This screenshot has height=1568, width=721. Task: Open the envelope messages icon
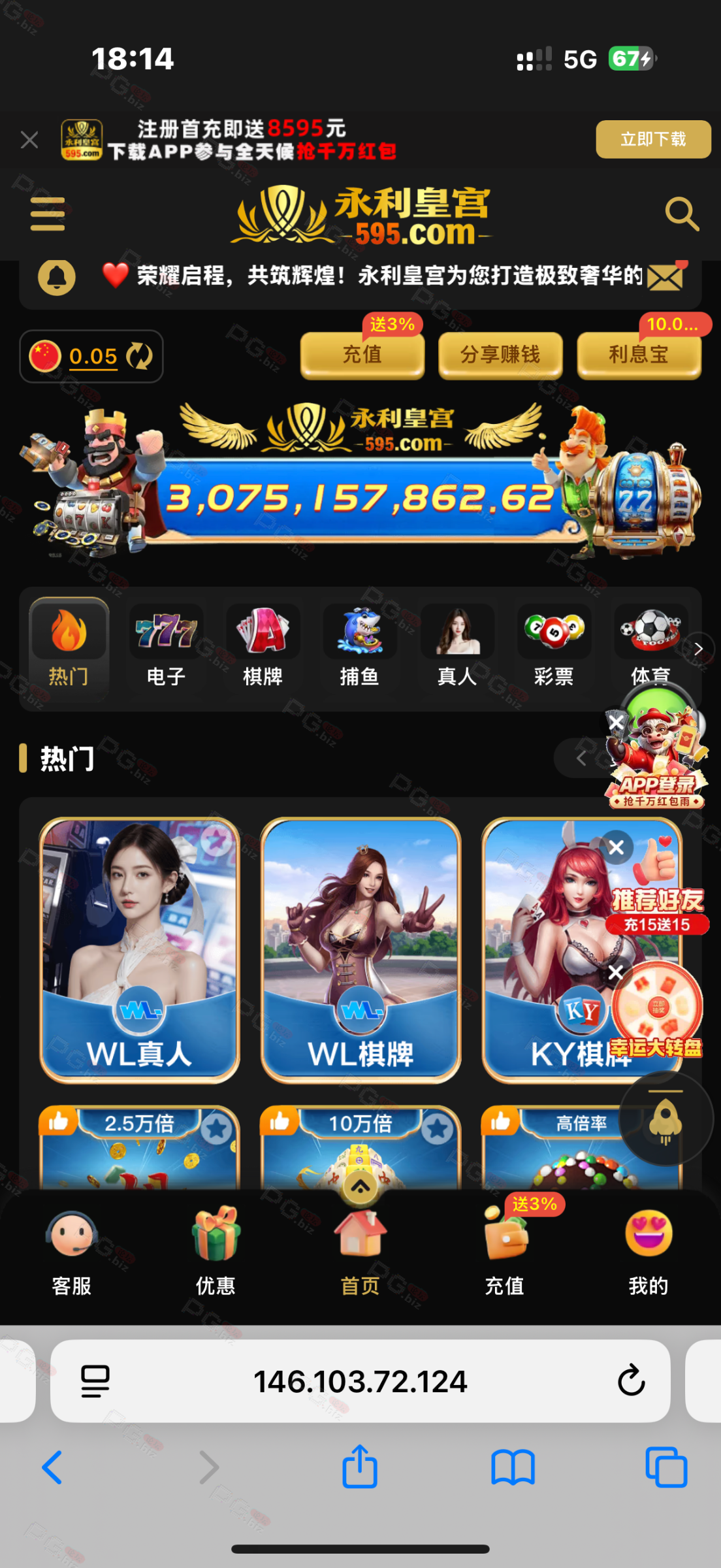pos(665,277)
